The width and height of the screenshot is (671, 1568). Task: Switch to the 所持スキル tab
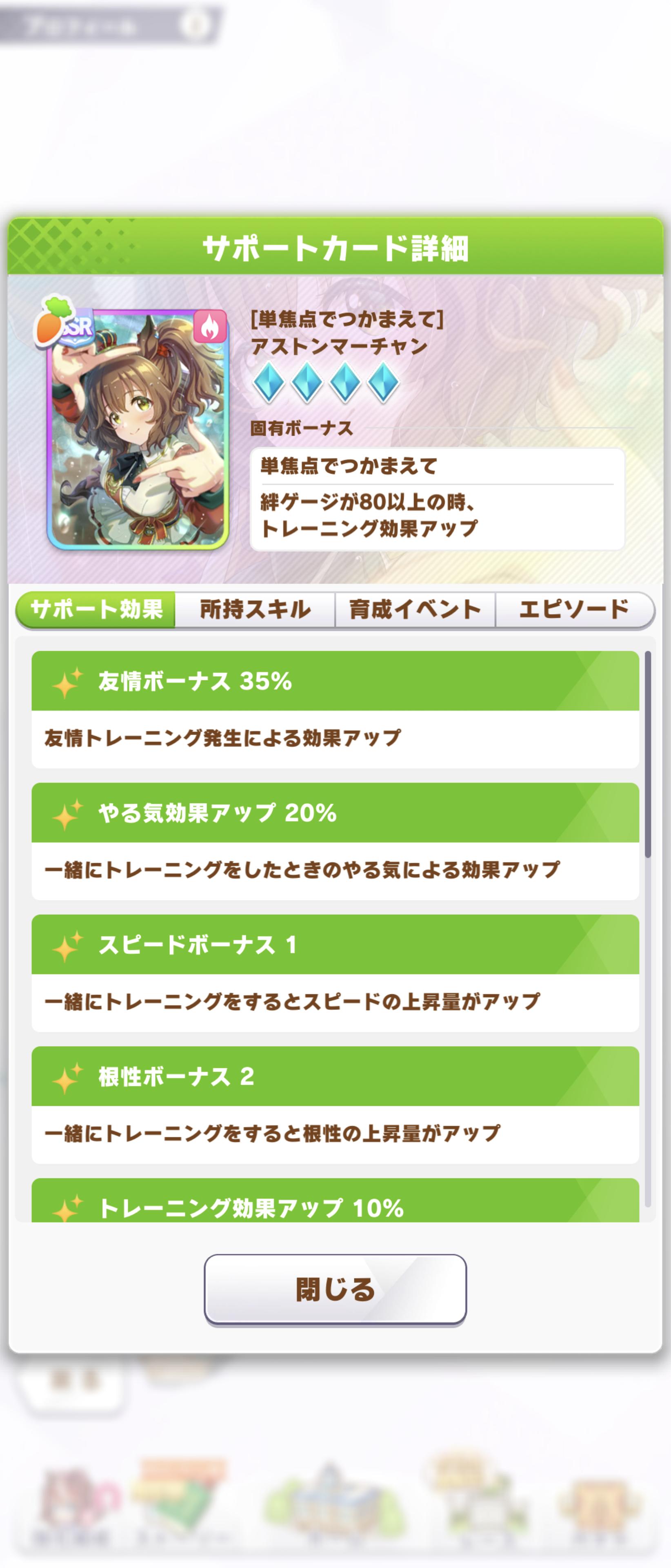click(x=255, y=609)
